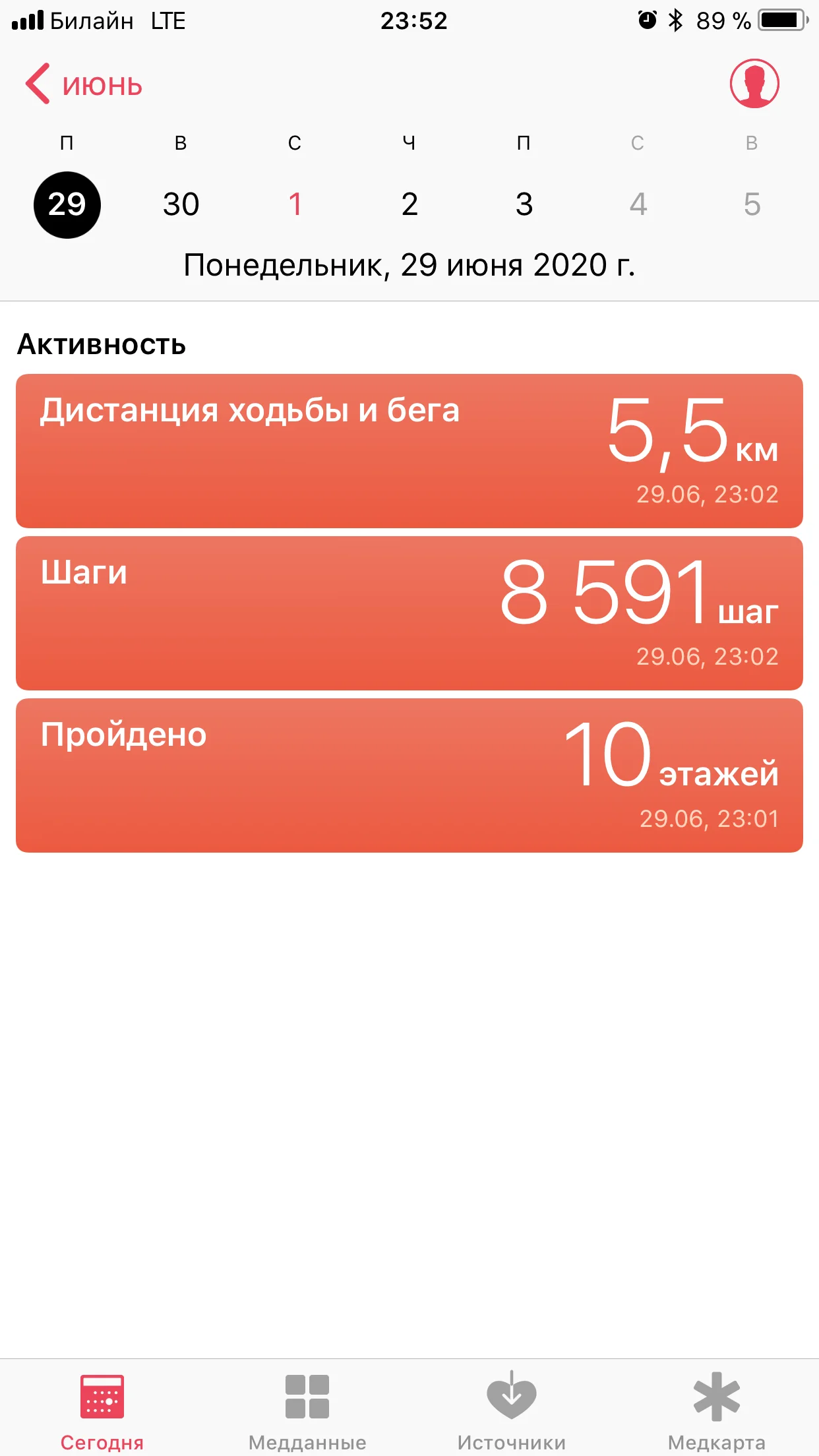Screen dimensions: 819x1456
Task: Switch to the Медкарта tab
Action: (717, 1410)
